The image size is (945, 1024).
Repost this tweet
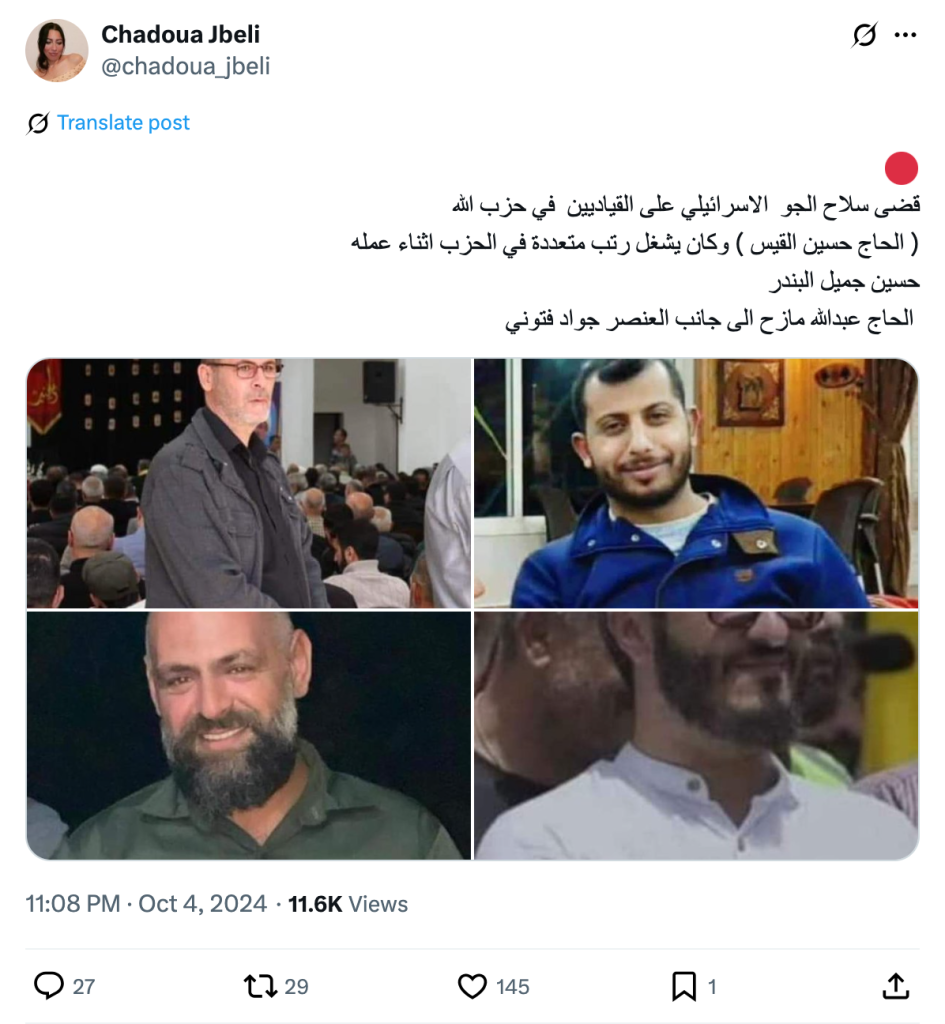pos(261,987)
